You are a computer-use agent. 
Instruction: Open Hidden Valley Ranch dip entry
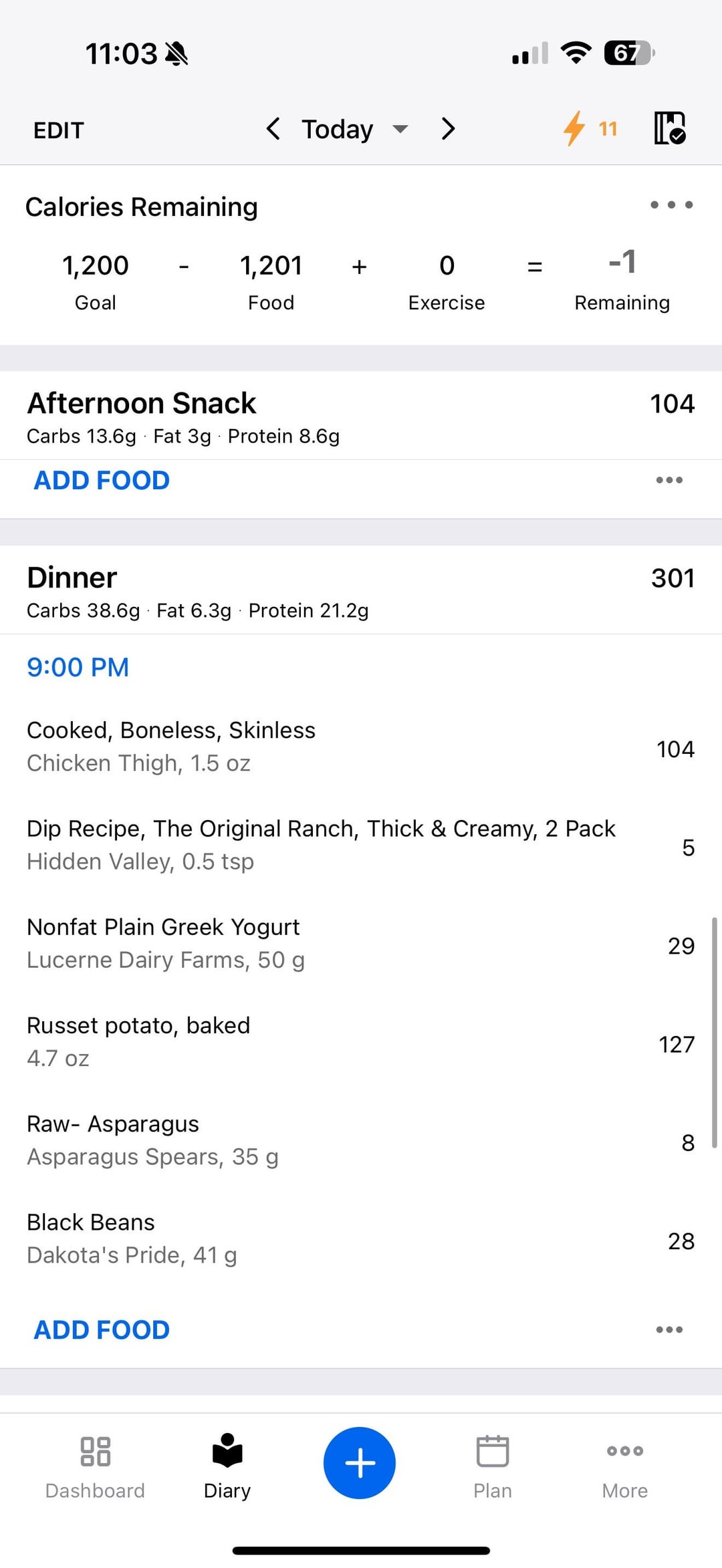click(x=361, y=845)
